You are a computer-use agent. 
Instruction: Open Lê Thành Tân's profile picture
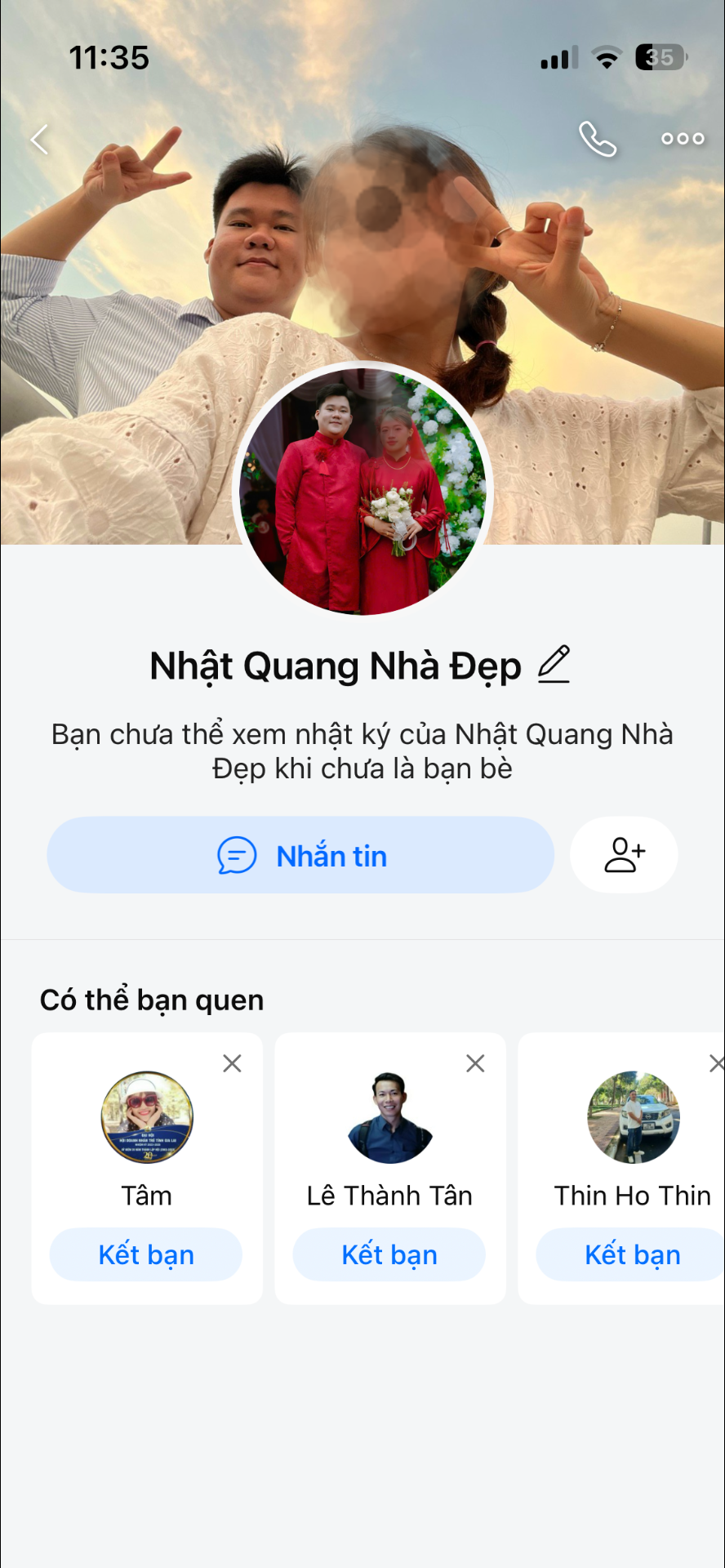pos(390,1117)
